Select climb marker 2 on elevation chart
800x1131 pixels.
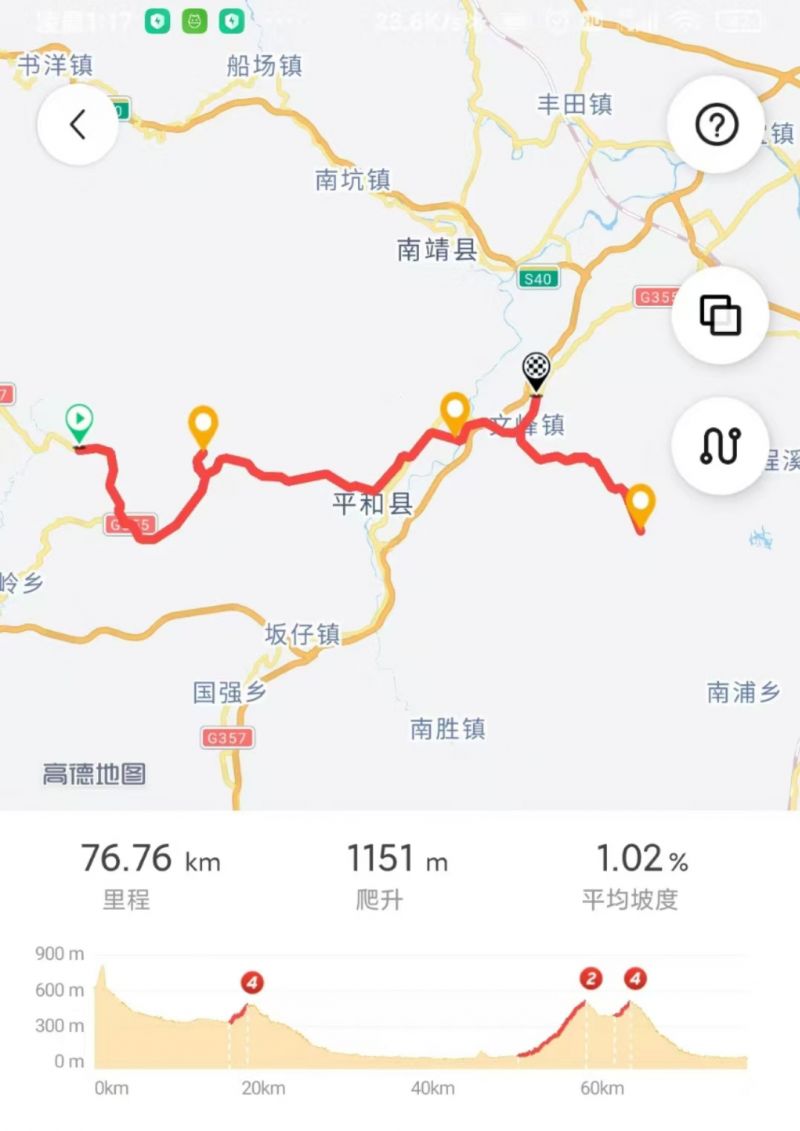coord(590,978)
